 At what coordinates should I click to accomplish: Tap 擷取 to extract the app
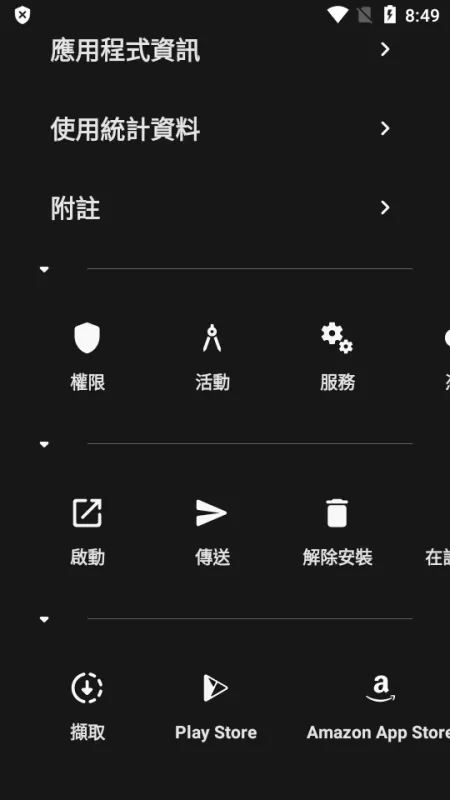click(x=87, y=707)
